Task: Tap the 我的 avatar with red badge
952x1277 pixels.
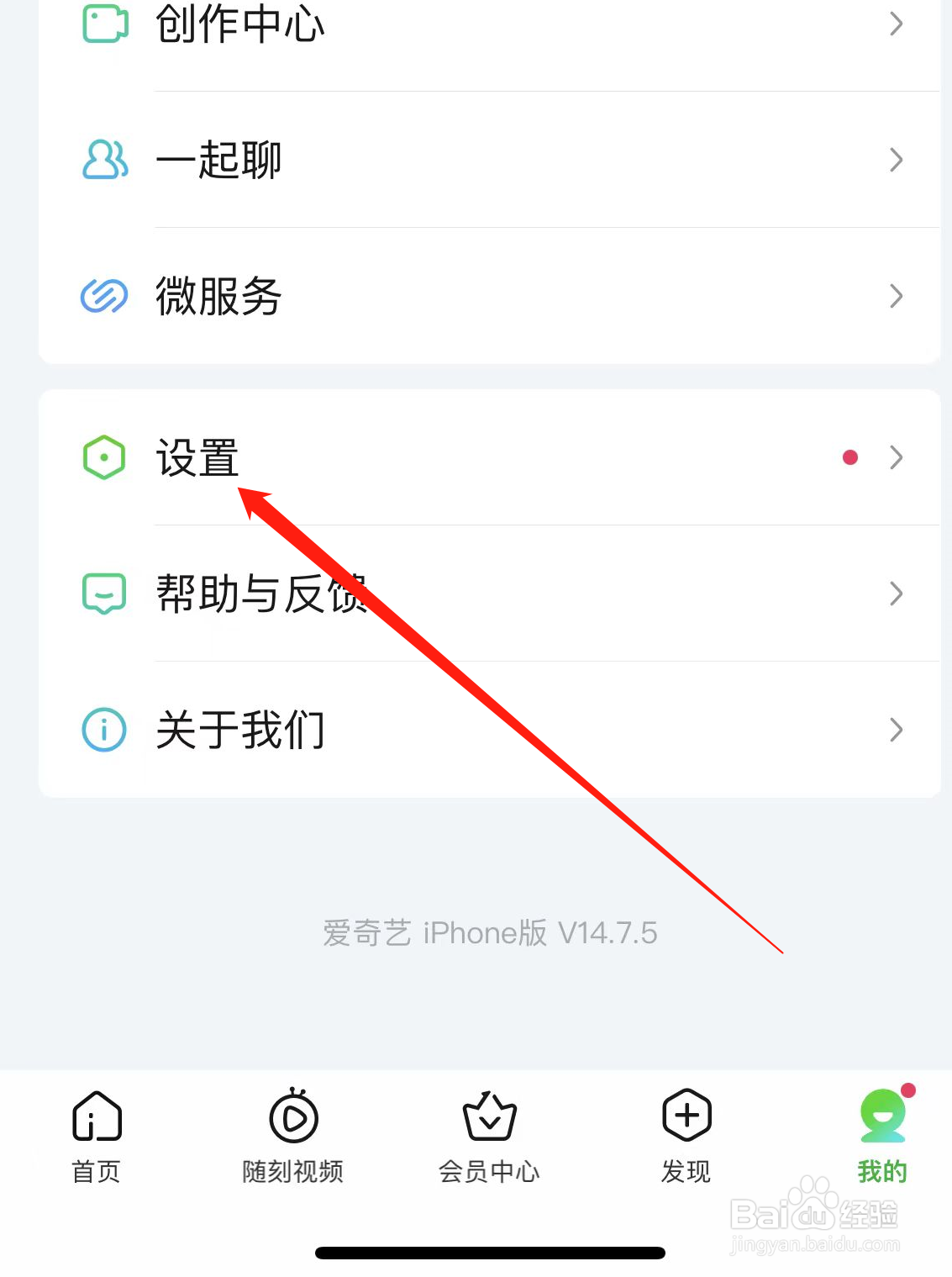Action: pos(882,1118)
